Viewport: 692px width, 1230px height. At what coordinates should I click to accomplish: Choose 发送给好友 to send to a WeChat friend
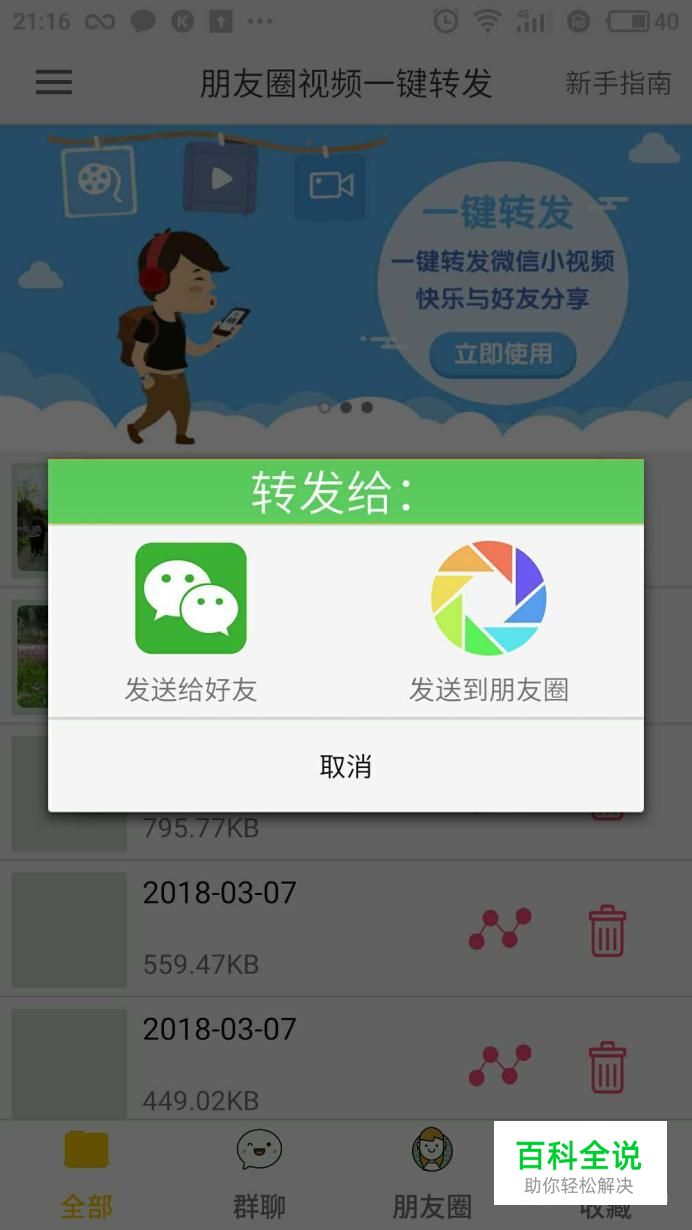191,622
